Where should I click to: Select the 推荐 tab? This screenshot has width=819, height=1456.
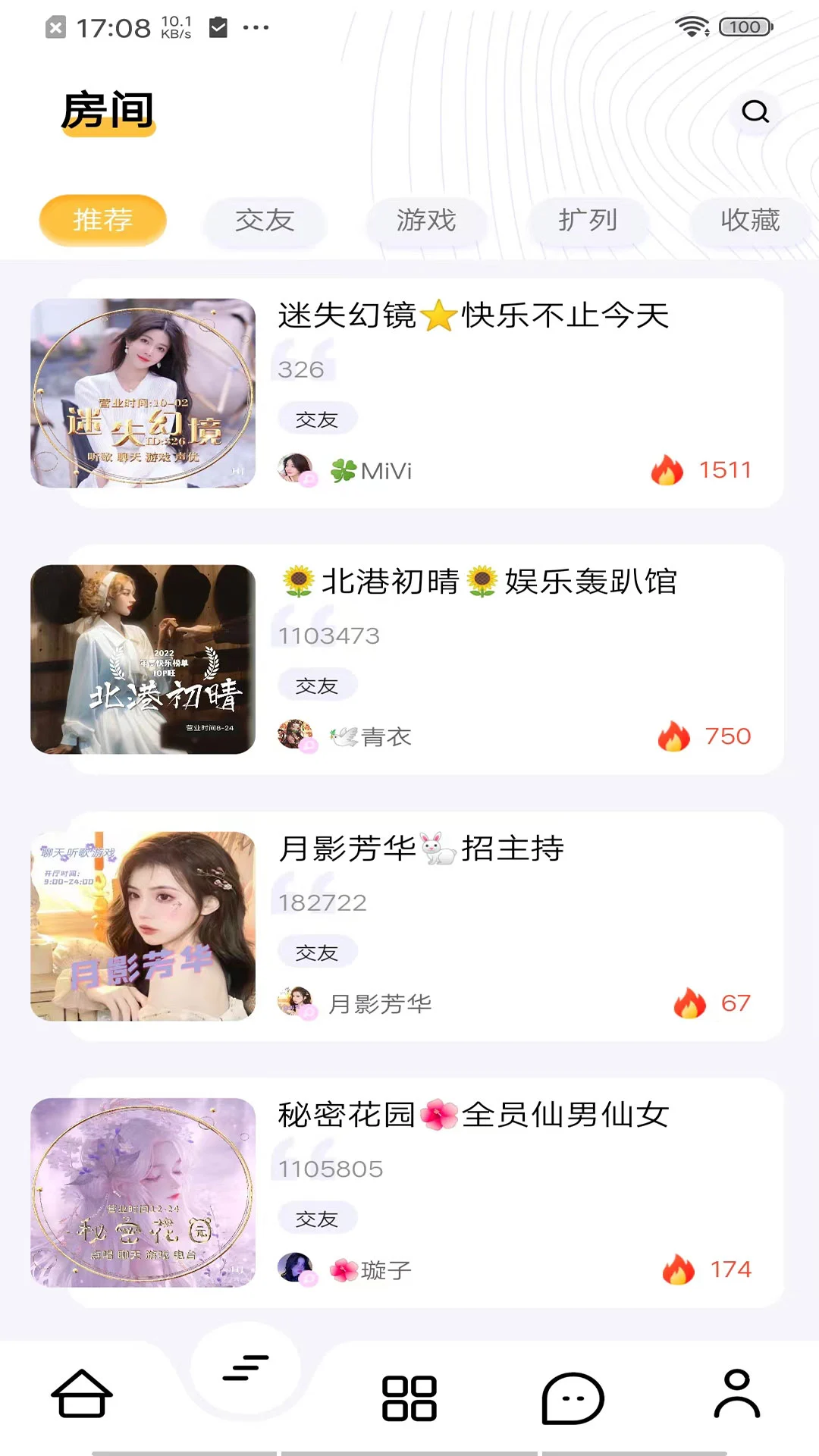point(102,220)
